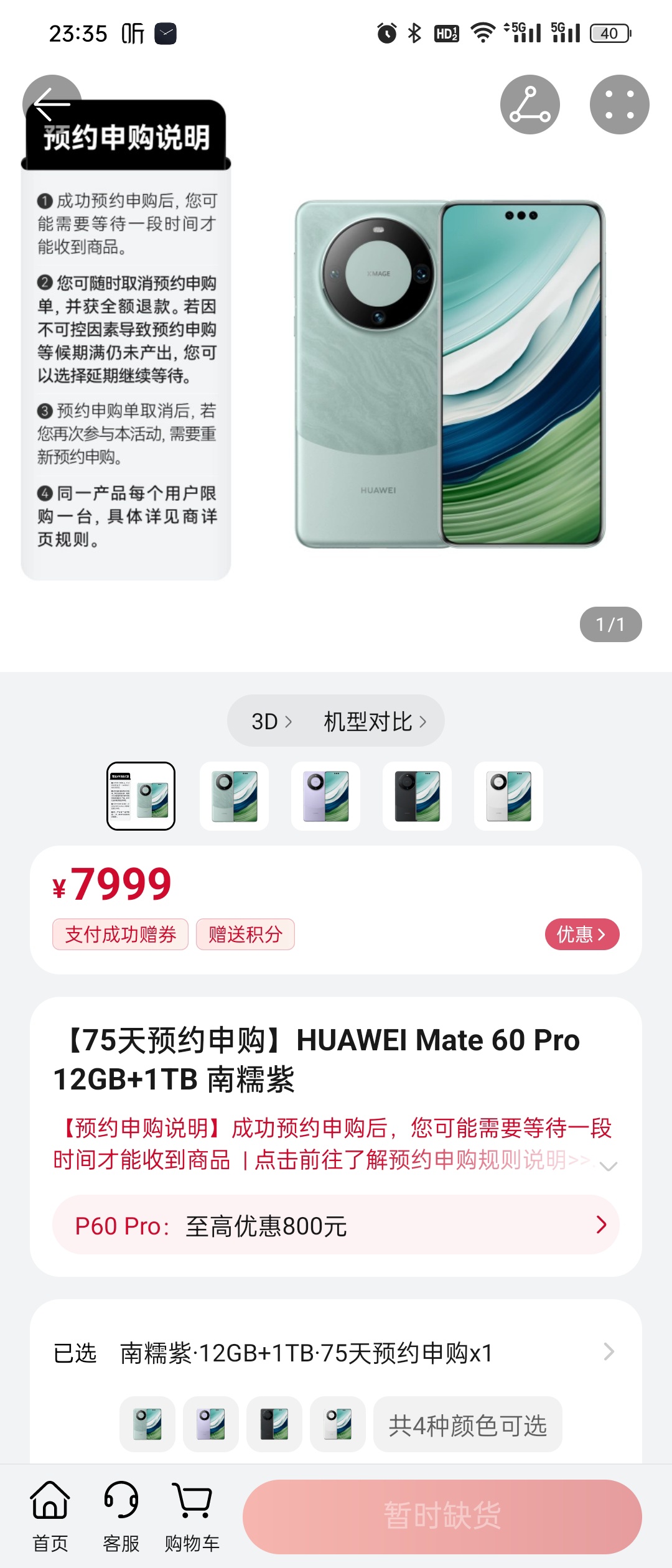This screenshot has height=1568, width=672.
Task: Open 机型对比 model comparison
Action: tap(375, 721)
